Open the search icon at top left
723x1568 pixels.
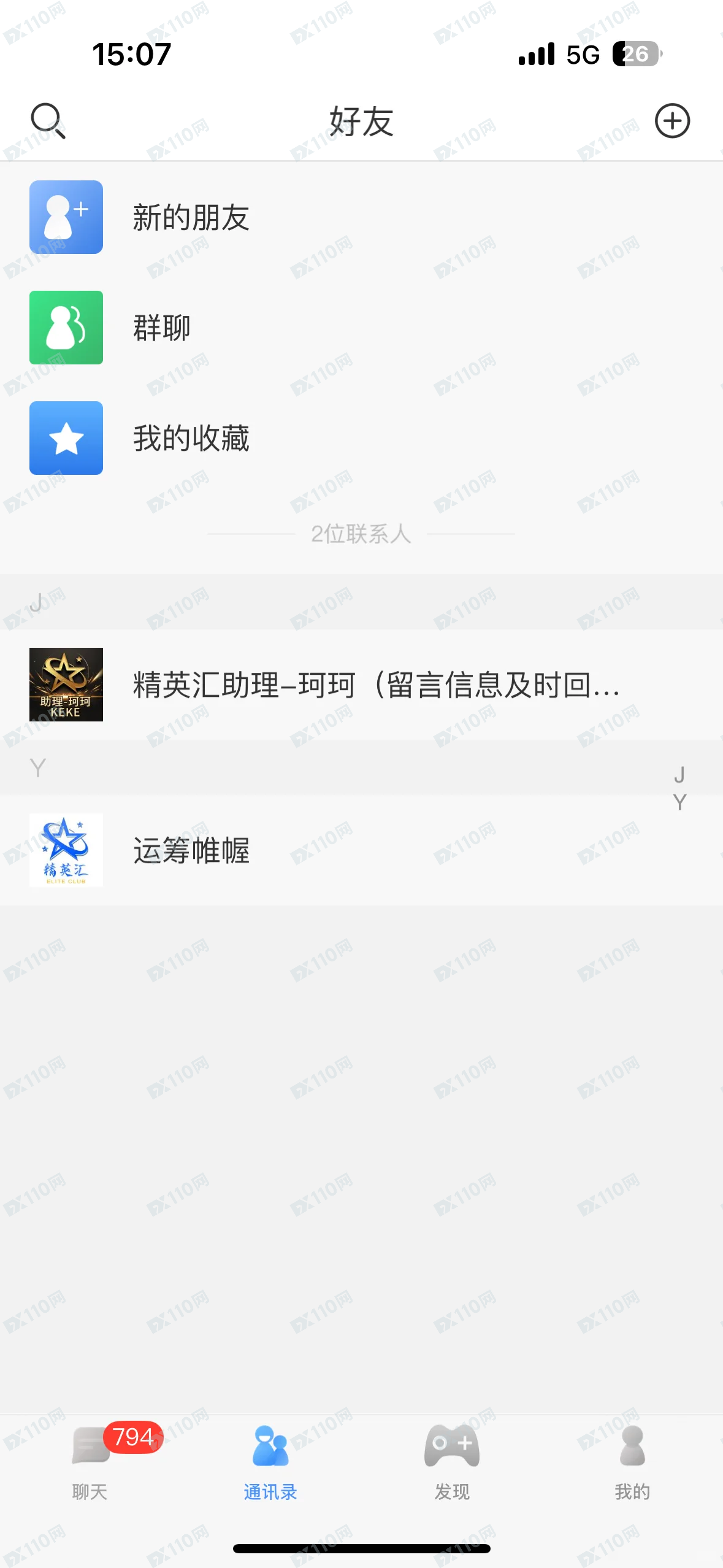coord(48,121)
